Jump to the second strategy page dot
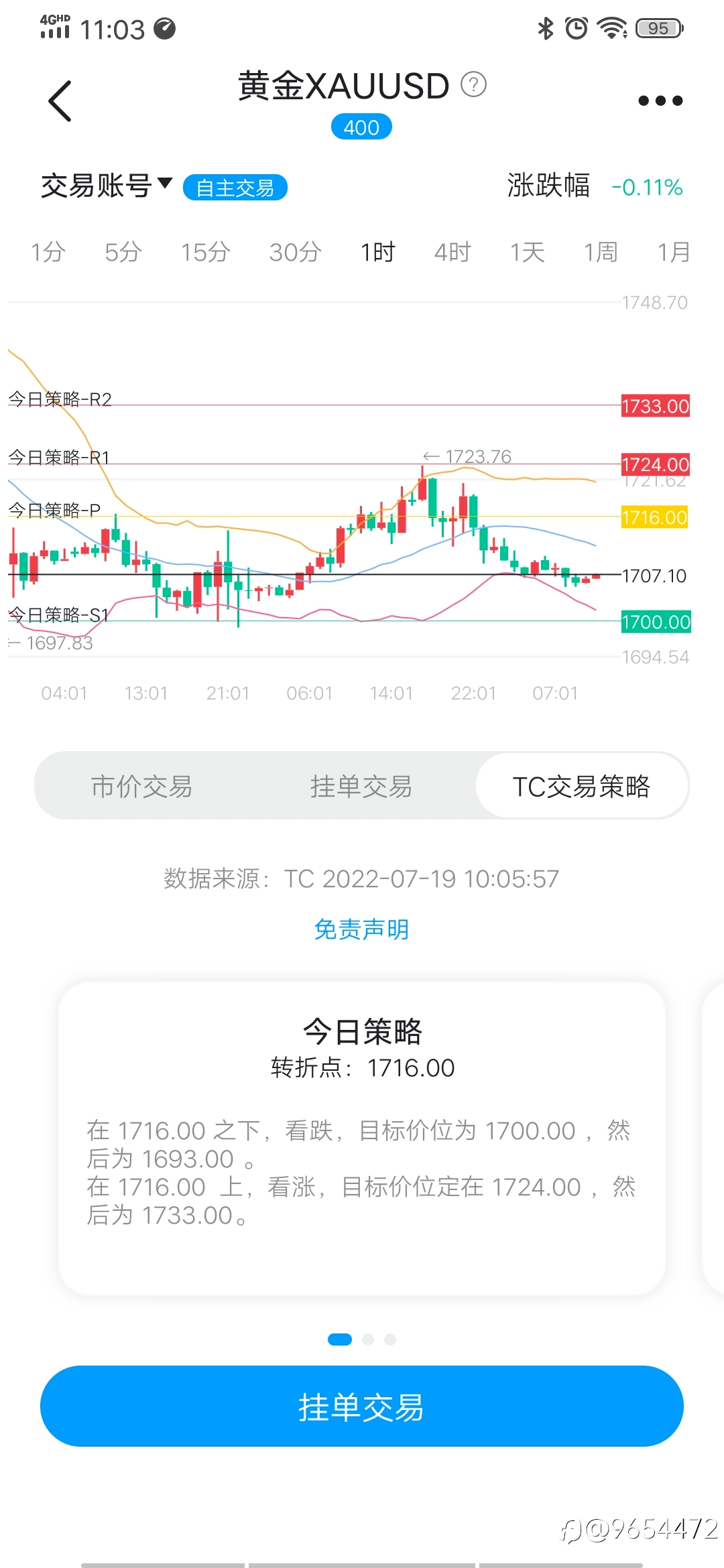The width and height of the screenshot is (724, 1568). pos(368,1340)
